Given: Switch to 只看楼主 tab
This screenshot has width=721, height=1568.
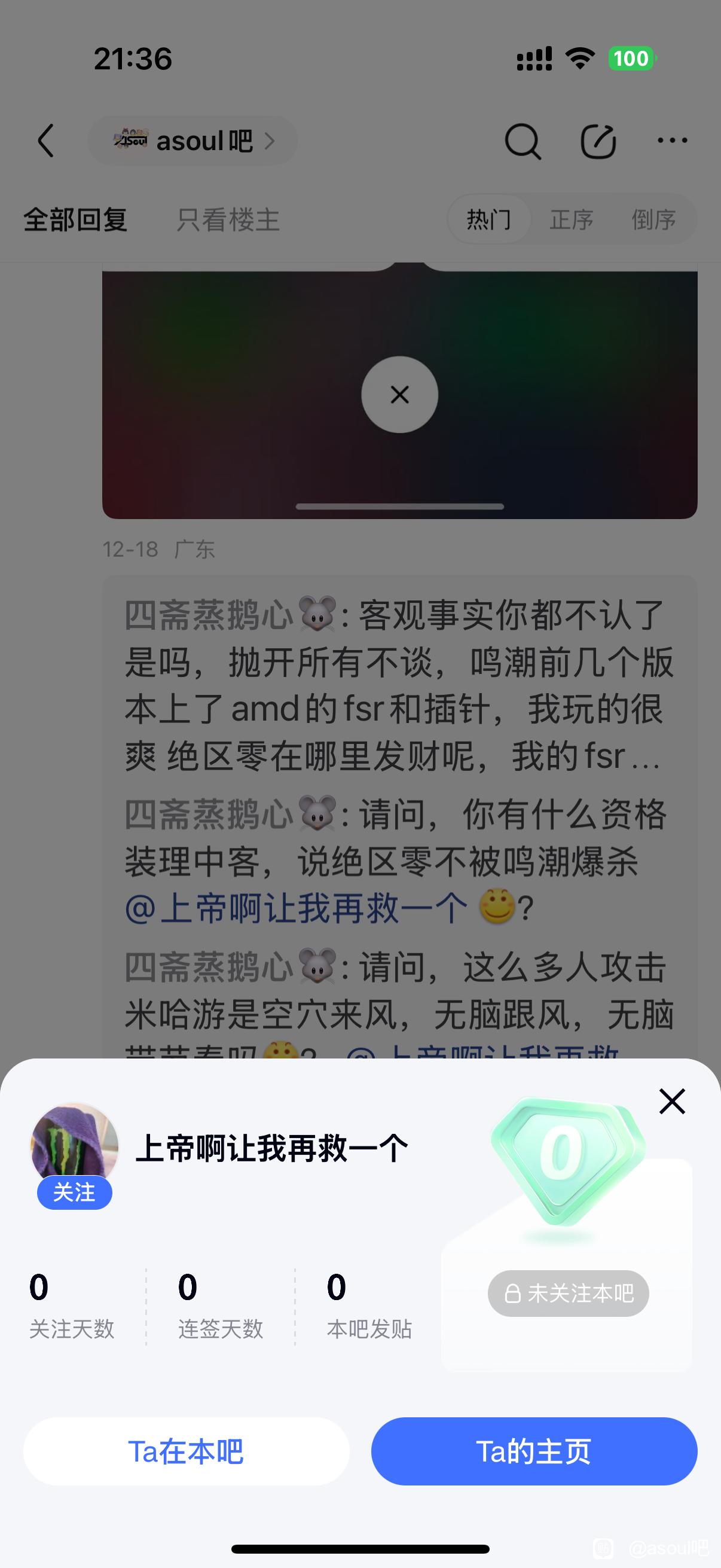Looking at the screenshot, I should click(228, 219).
